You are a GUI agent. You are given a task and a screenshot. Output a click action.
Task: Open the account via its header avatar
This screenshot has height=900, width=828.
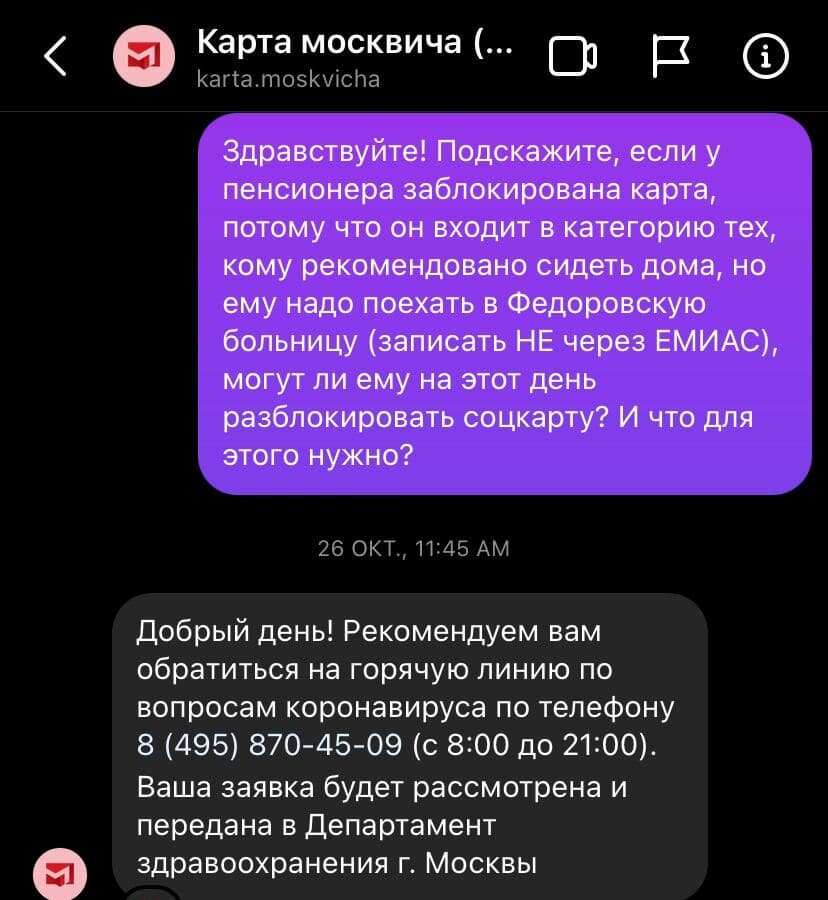tap(144, 56)
